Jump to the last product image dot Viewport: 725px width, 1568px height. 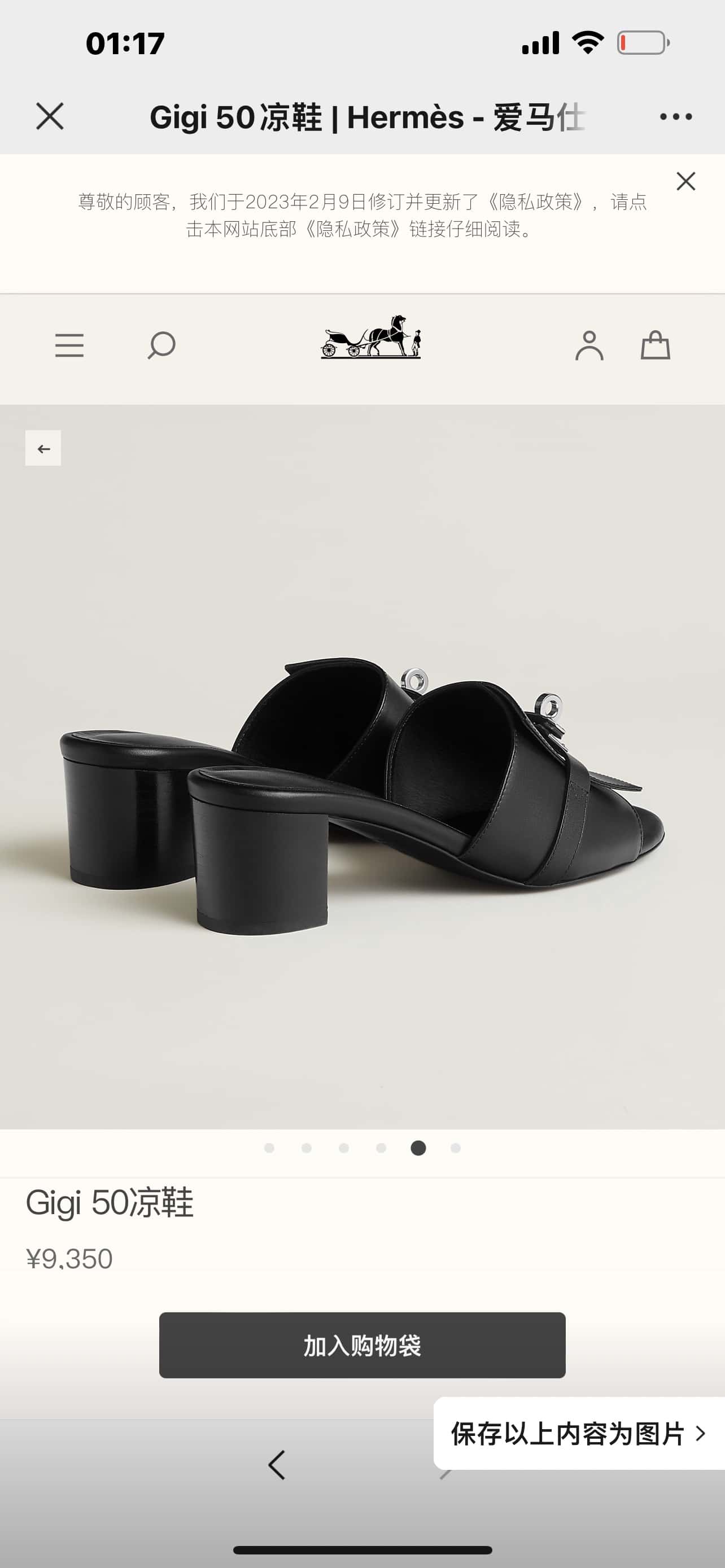(x=455, y=1148)
